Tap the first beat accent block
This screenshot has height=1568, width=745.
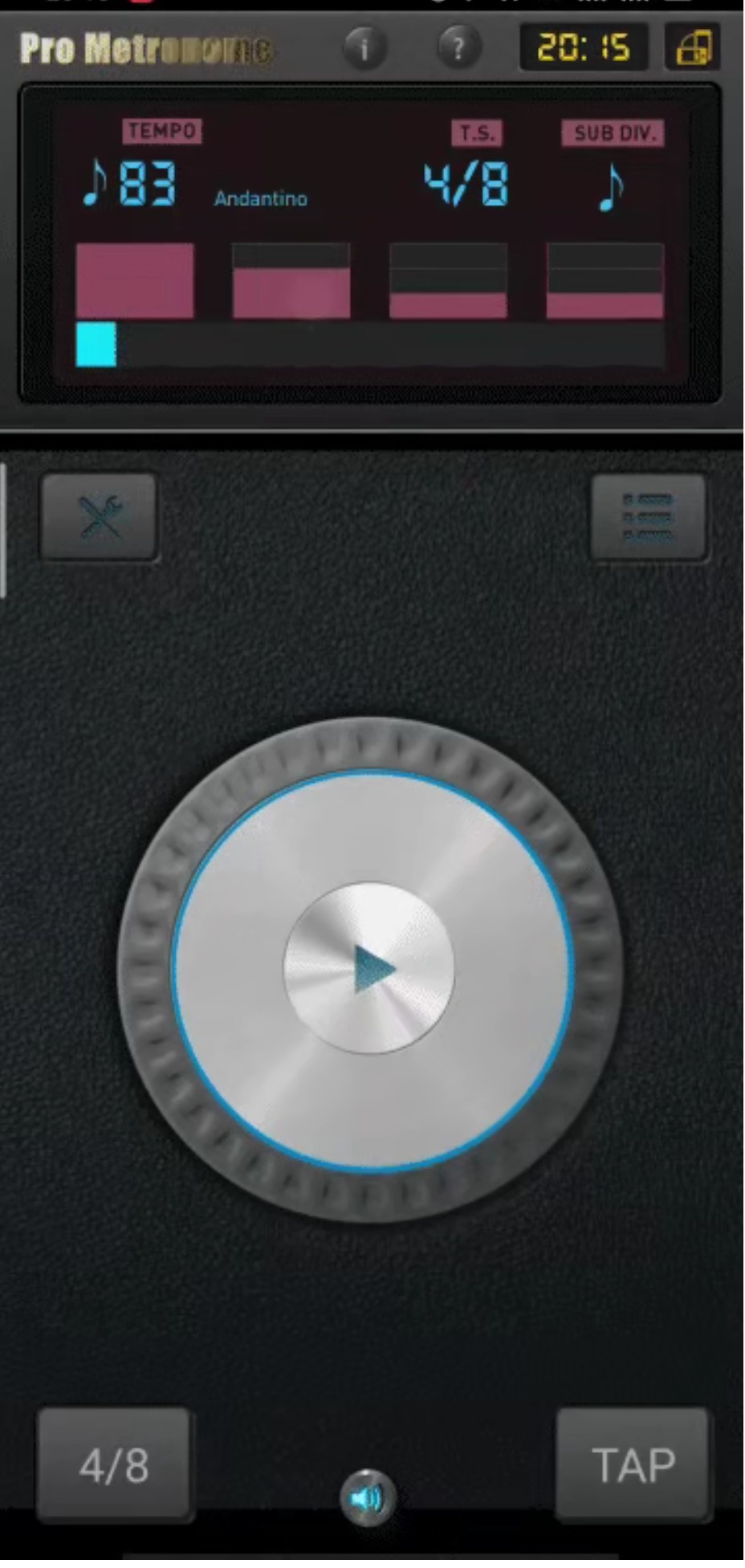point(135,281)
